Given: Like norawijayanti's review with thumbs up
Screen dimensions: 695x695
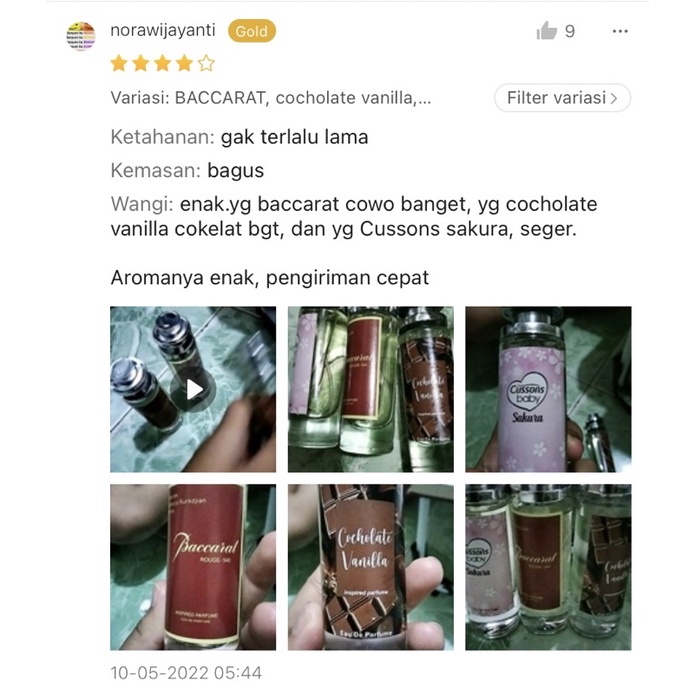Looking at the screenshot, I should coord(546,32).
